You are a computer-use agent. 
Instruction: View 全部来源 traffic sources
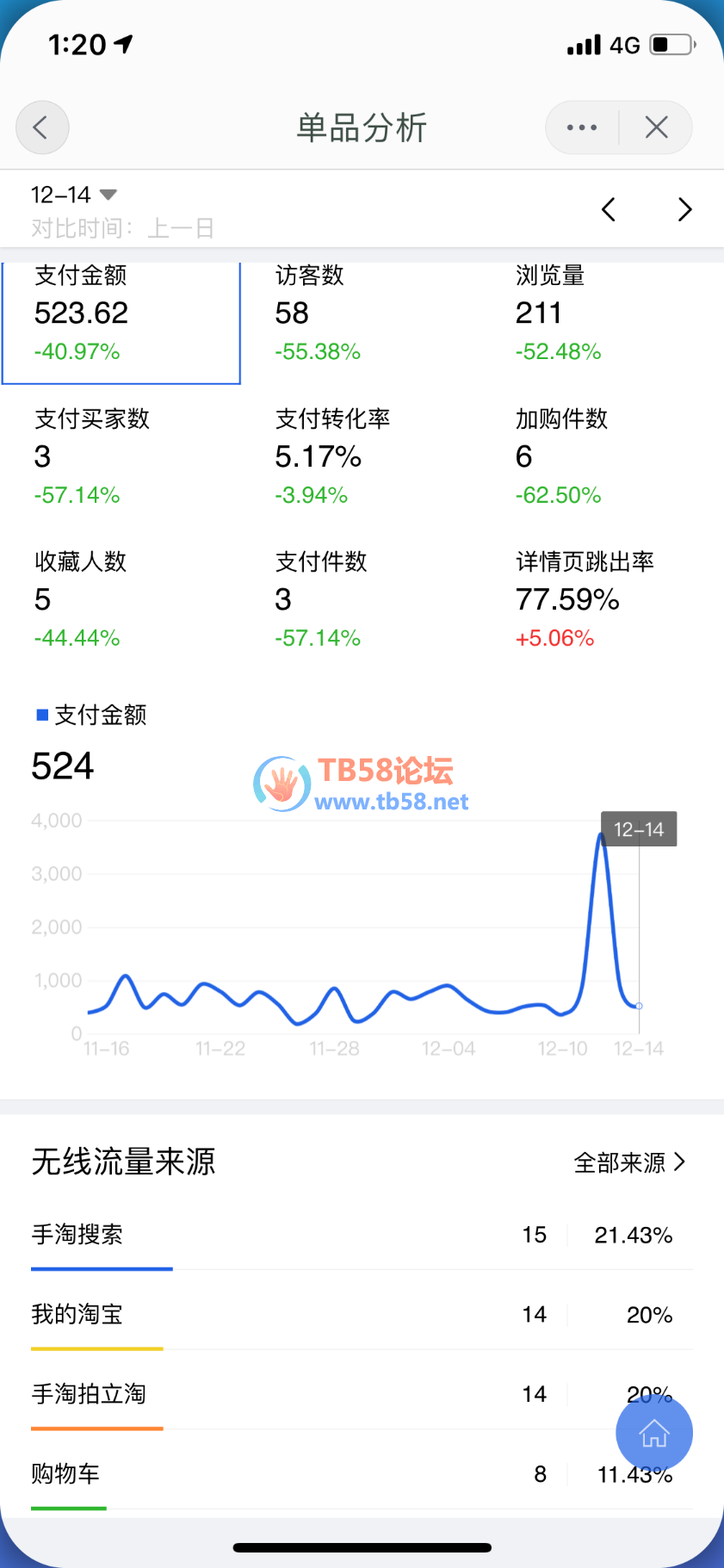click(629, 1163)
